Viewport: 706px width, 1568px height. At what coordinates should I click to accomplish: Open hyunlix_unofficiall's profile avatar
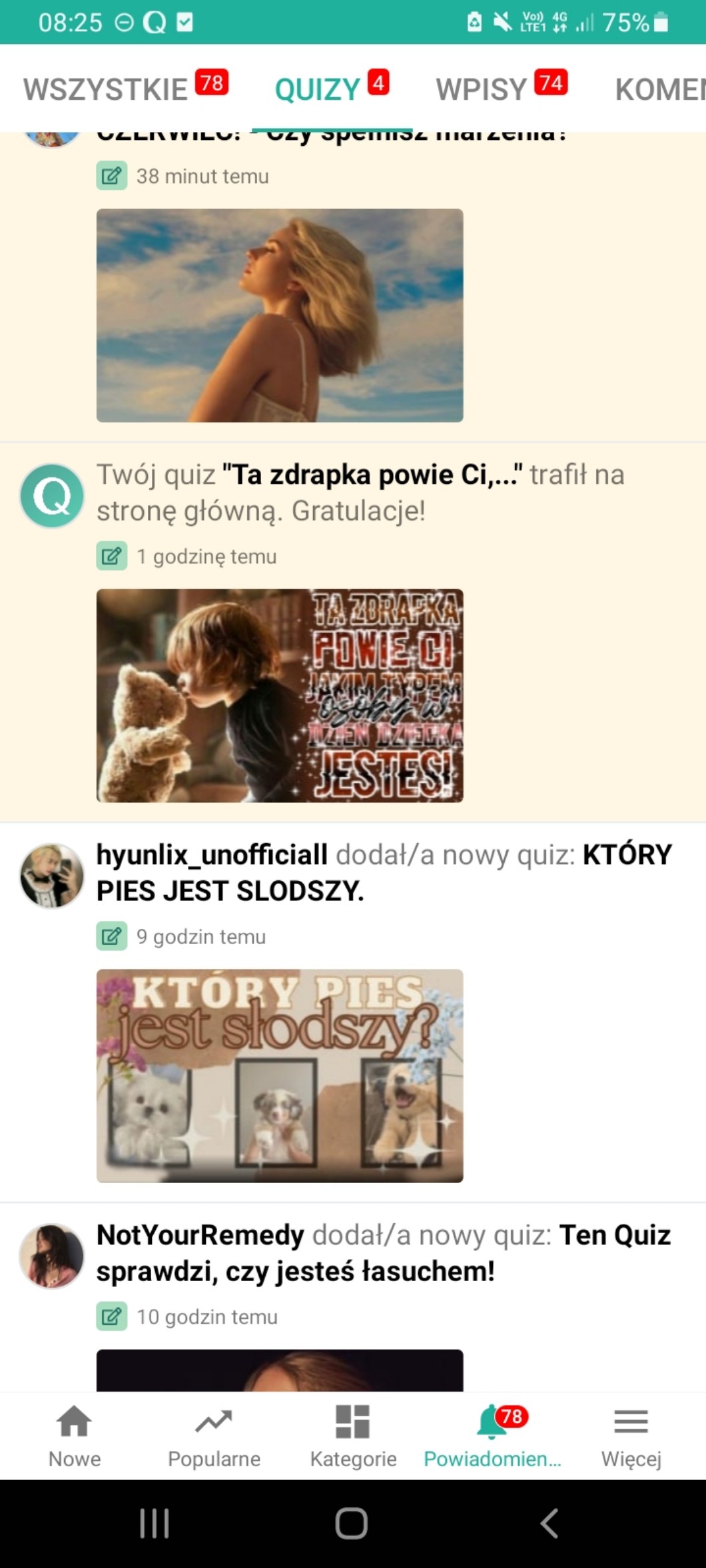point(52,876)
